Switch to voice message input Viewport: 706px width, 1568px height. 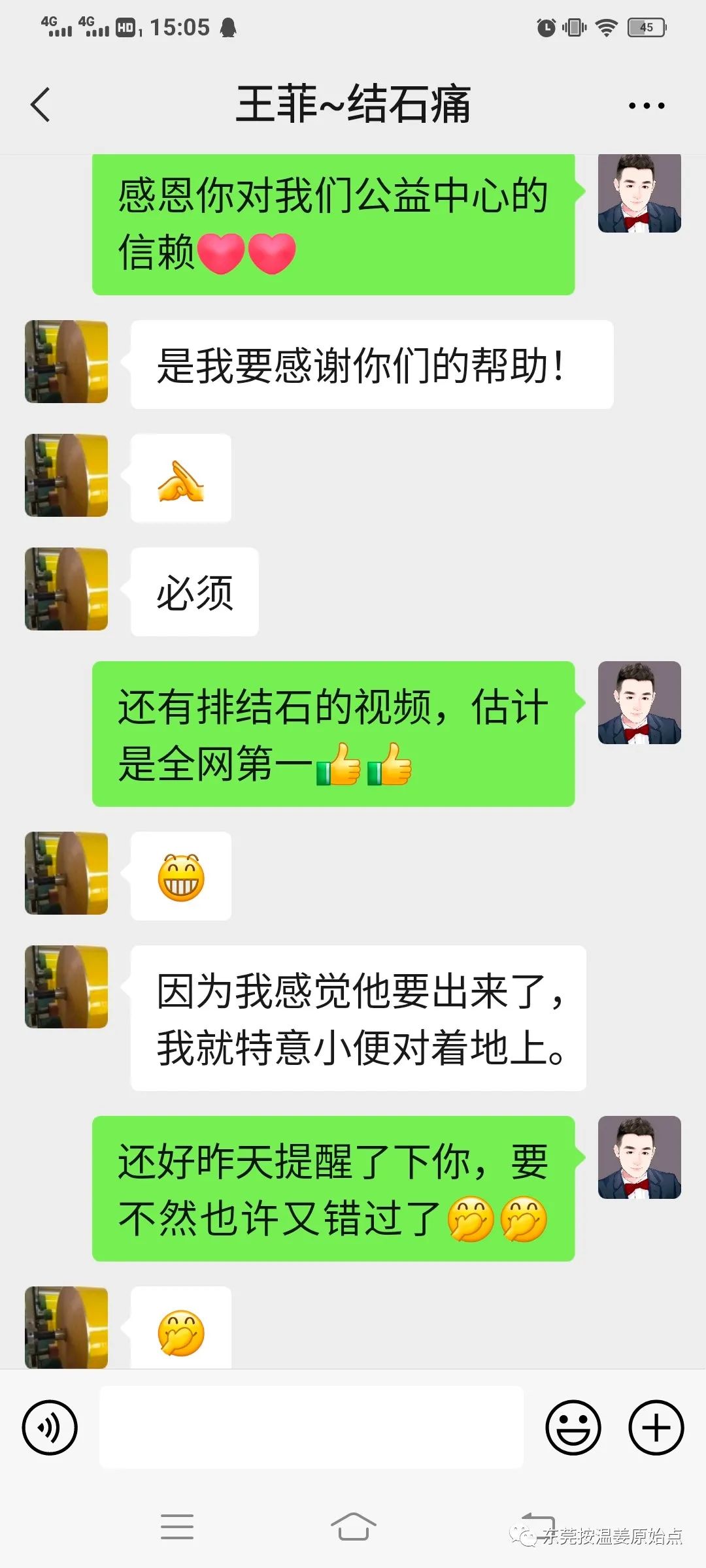(x=50, y=1428)
